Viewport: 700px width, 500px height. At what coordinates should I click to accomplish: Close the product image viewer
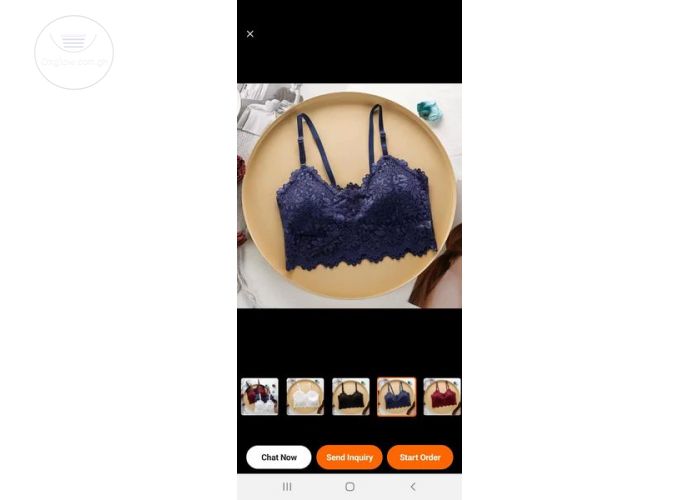250,34
